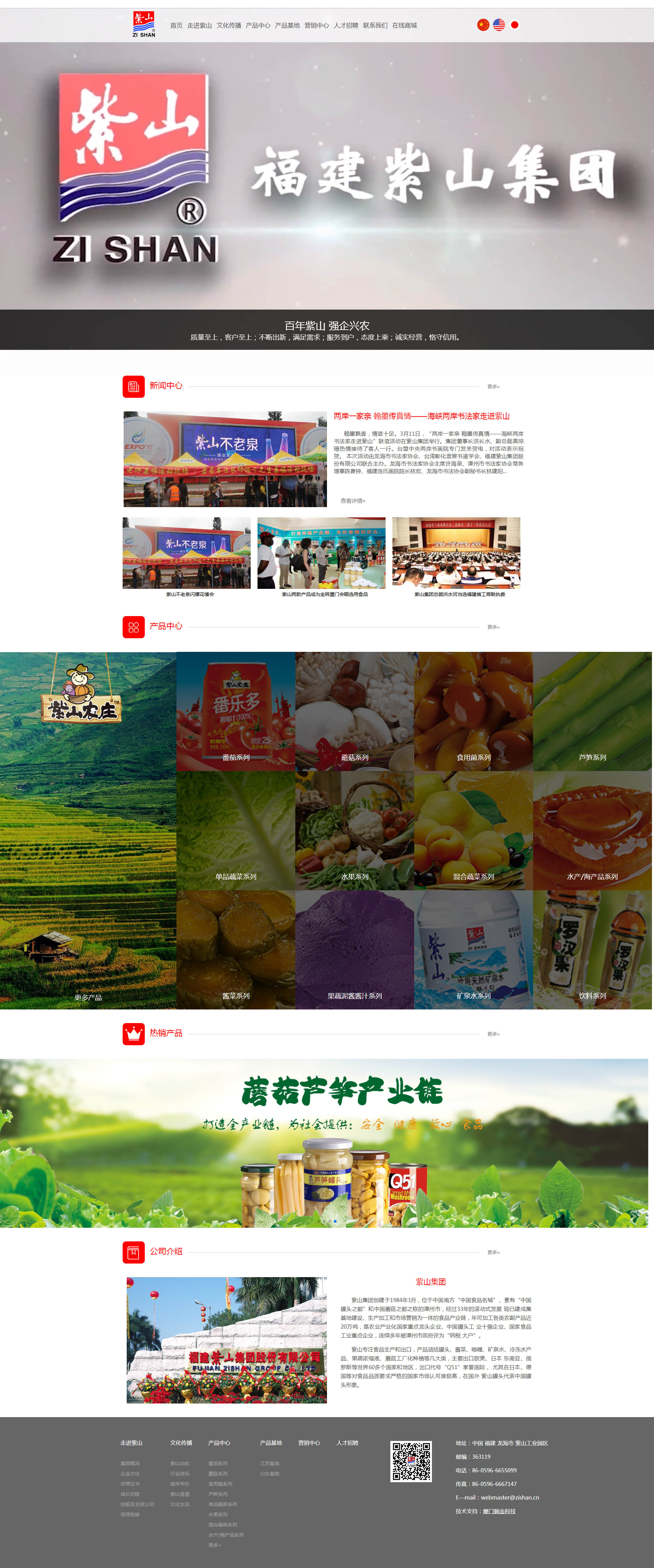Screen dimensions: 654x1568
Task: Open 集团概况 in the footer
Action: [130, 1463]
